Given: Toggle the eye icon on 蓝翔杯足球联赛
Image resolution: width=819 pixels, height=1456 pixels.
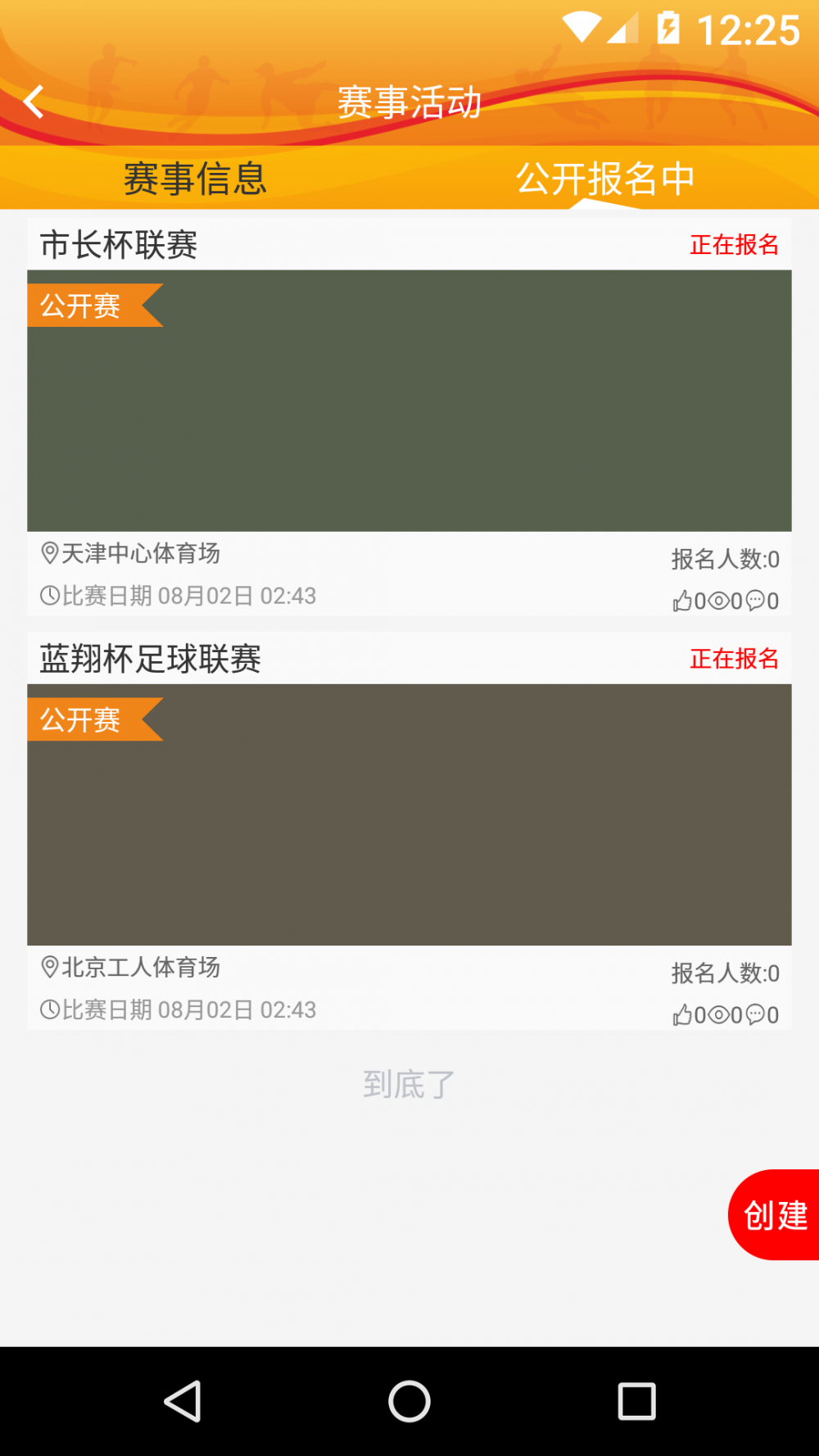Looking at the screenshot, I should coord(721,1014).
